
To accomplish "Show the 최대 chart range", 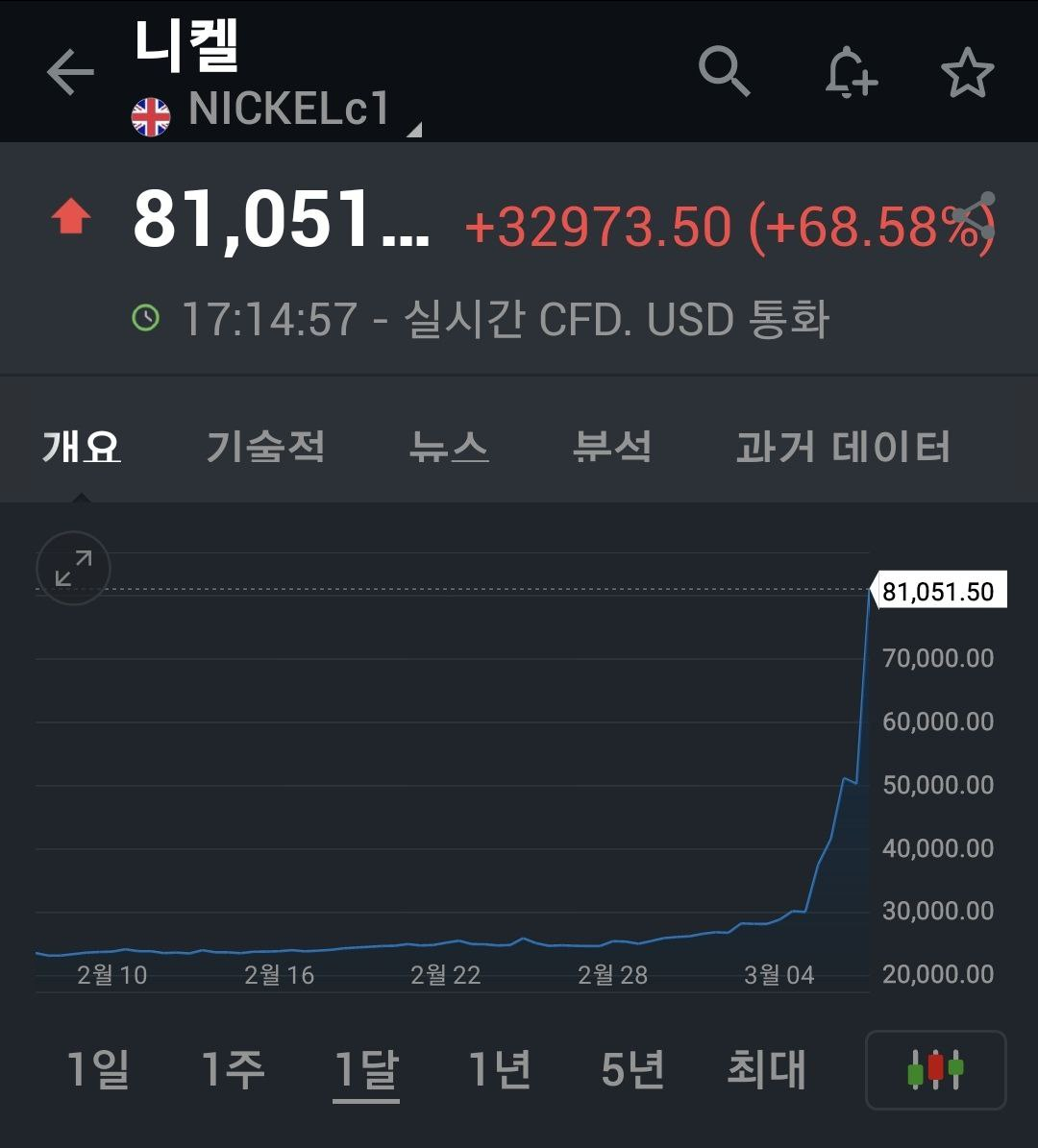I will pyautogui.click(x=766, y=1069).
